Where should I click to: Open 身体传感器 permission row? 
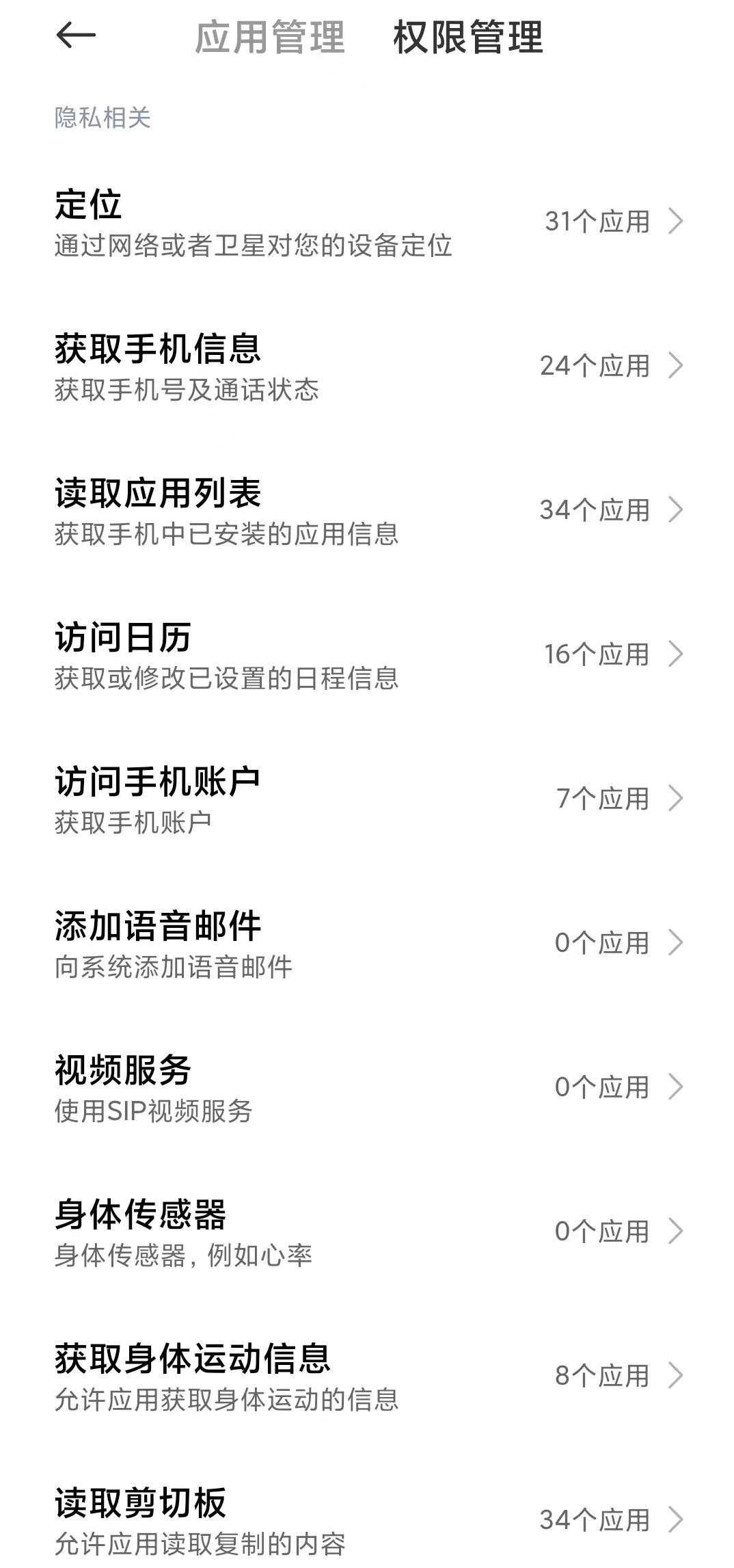click(x=367, y=1233)
